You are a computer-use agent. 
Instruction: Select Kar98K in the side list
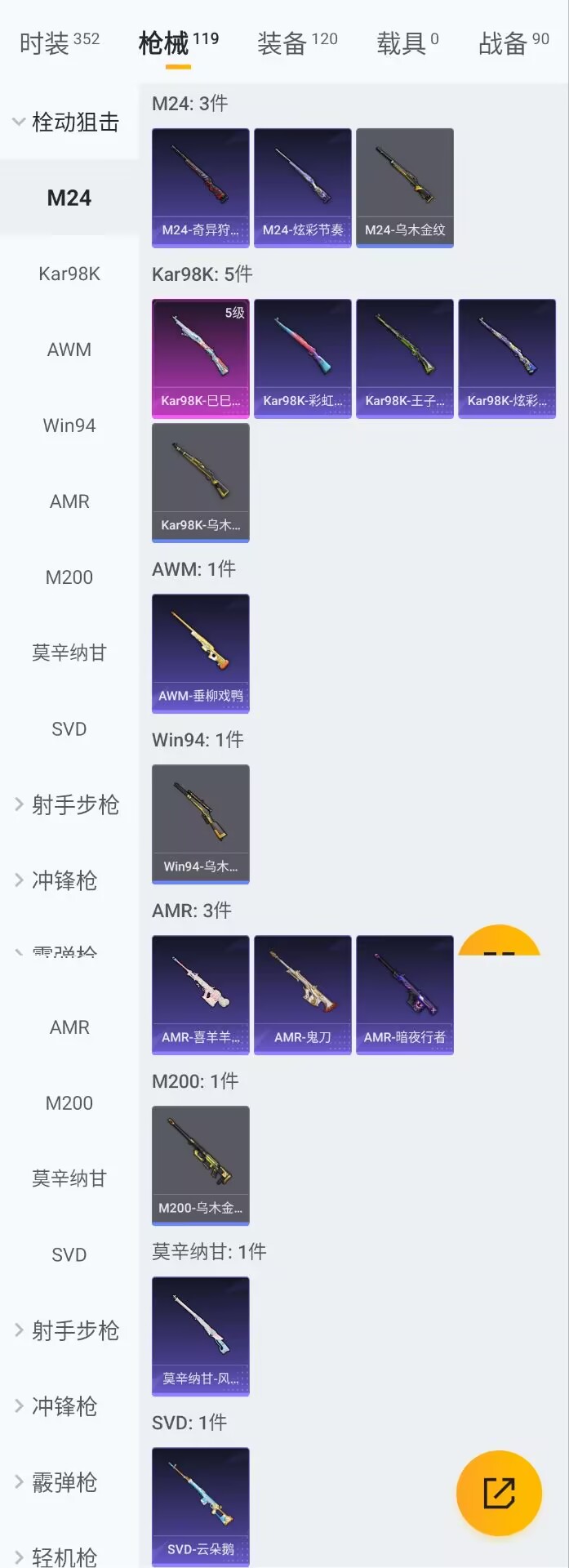click(x=69, y=274)
